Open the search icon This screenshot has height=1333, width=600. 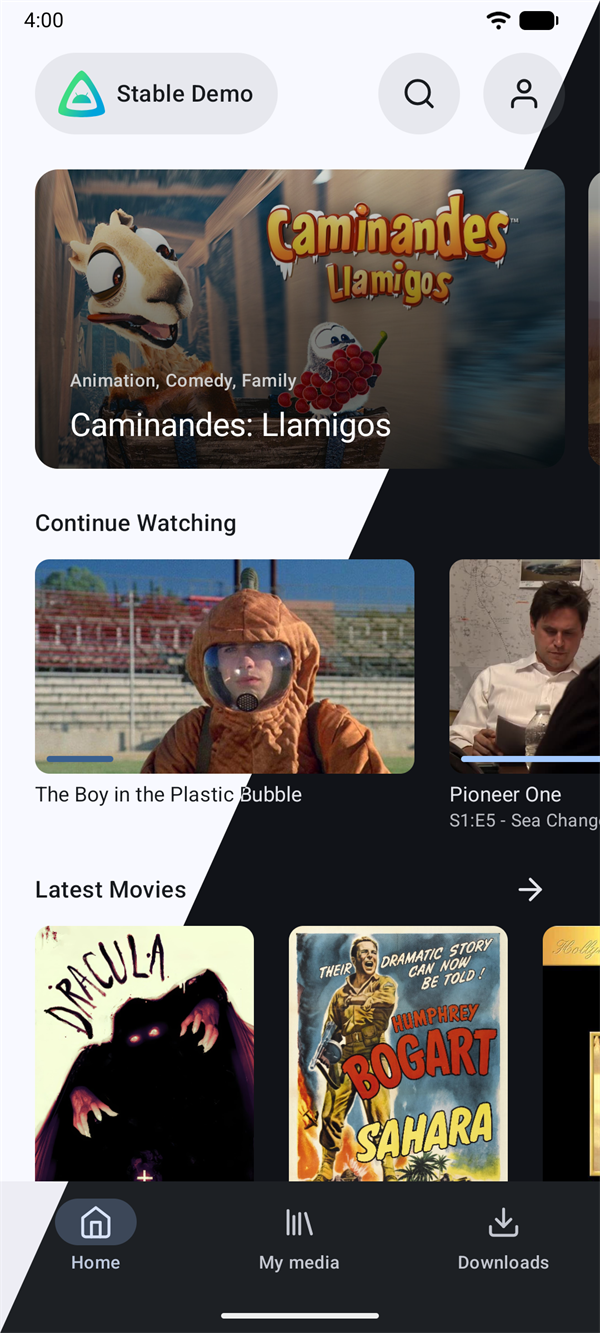(419, 94)
